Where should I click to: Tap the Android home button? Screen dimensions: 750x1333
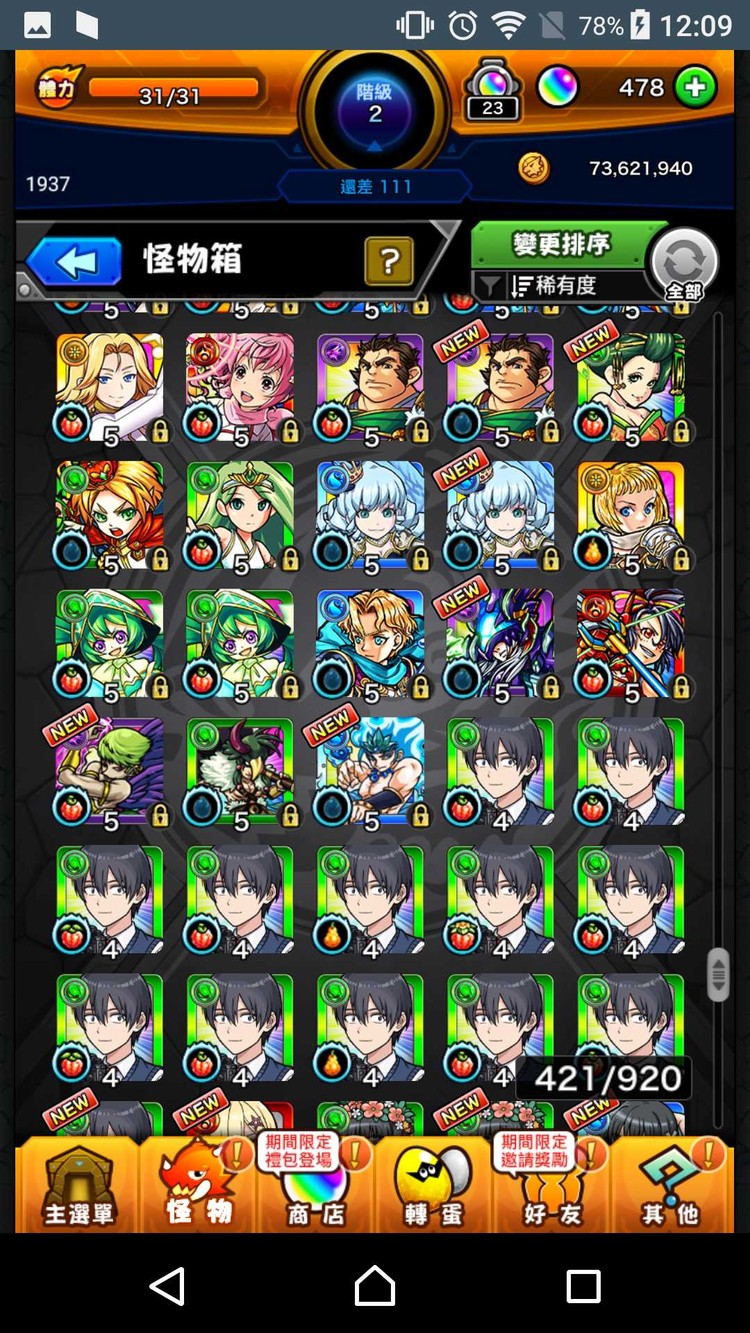point(375,1286)
